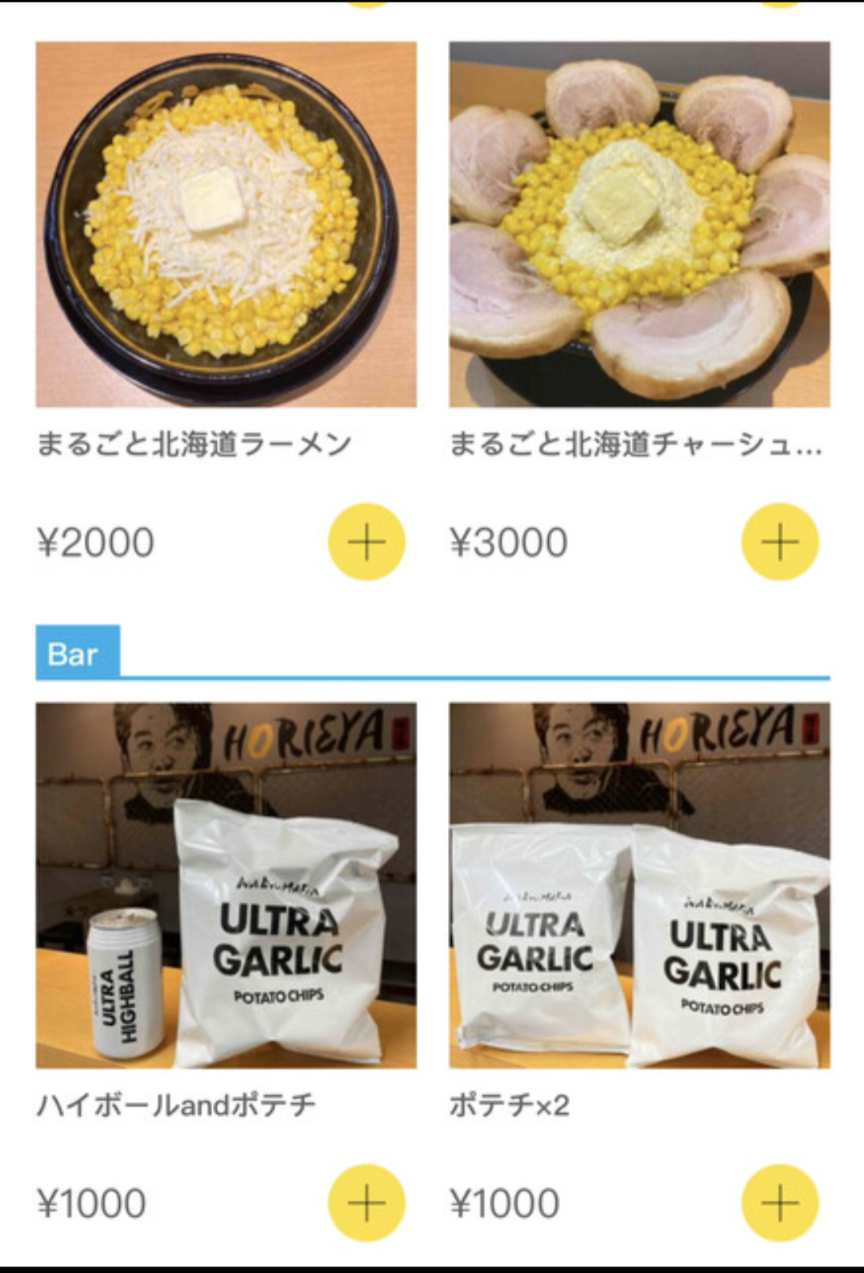The image size is (864, 1273).
Task: Add まるごと北海道ラーメン to the order
Action: pos(366,542)
